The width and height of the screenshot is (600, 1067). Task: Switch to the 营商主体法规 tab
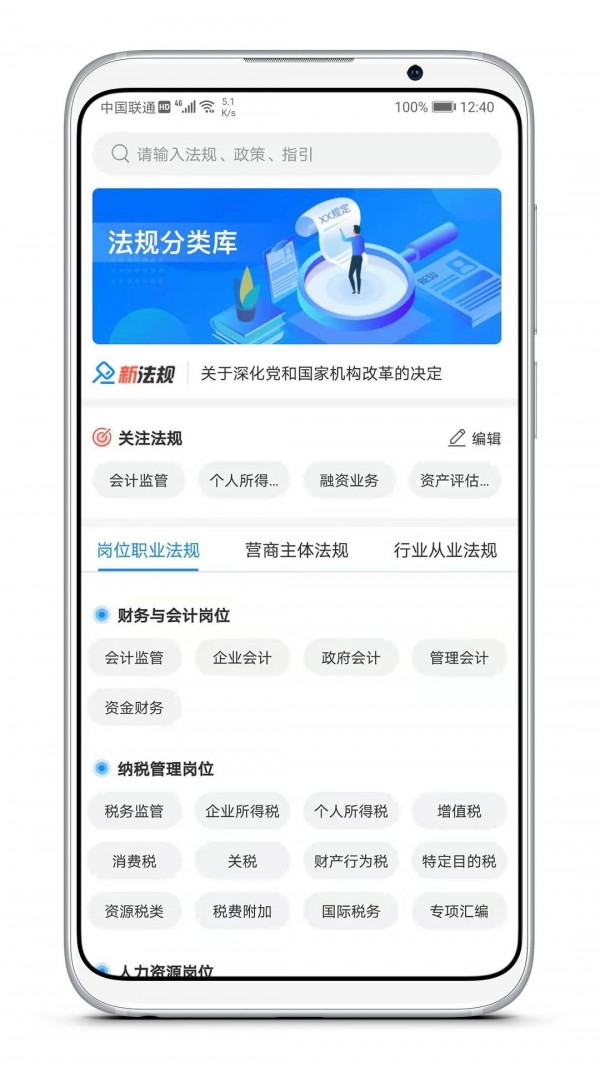297,550
